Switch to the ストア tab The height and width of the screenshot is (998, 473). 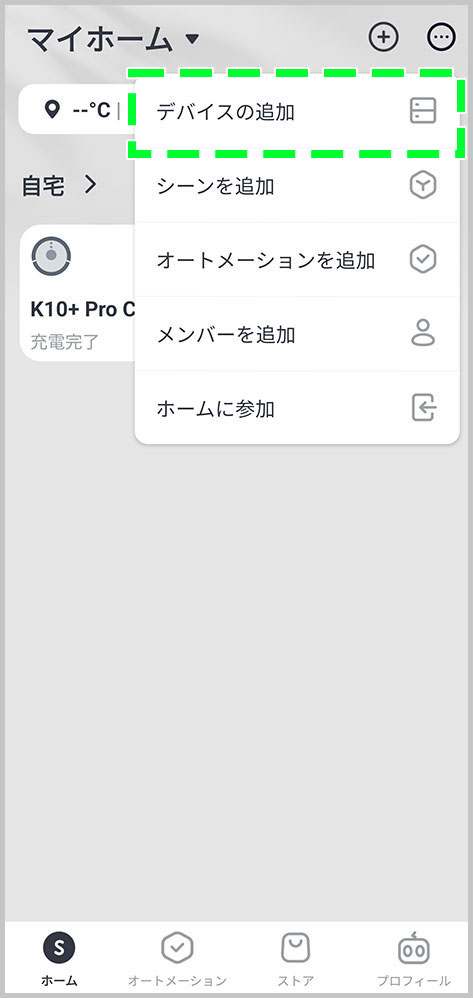295,960
